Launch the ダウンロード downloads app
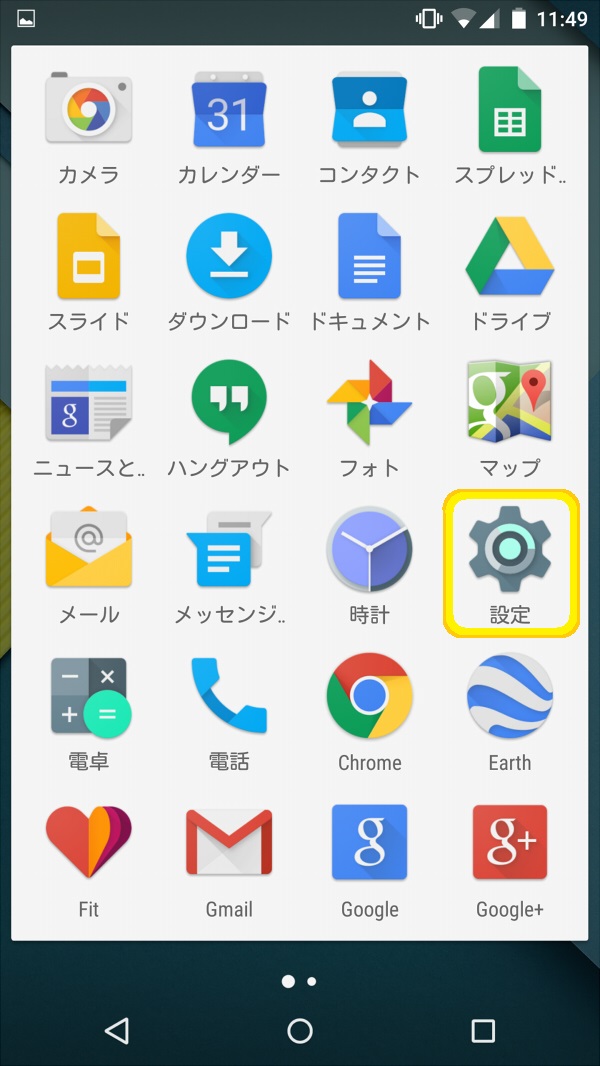 click(x=229, y=257)
